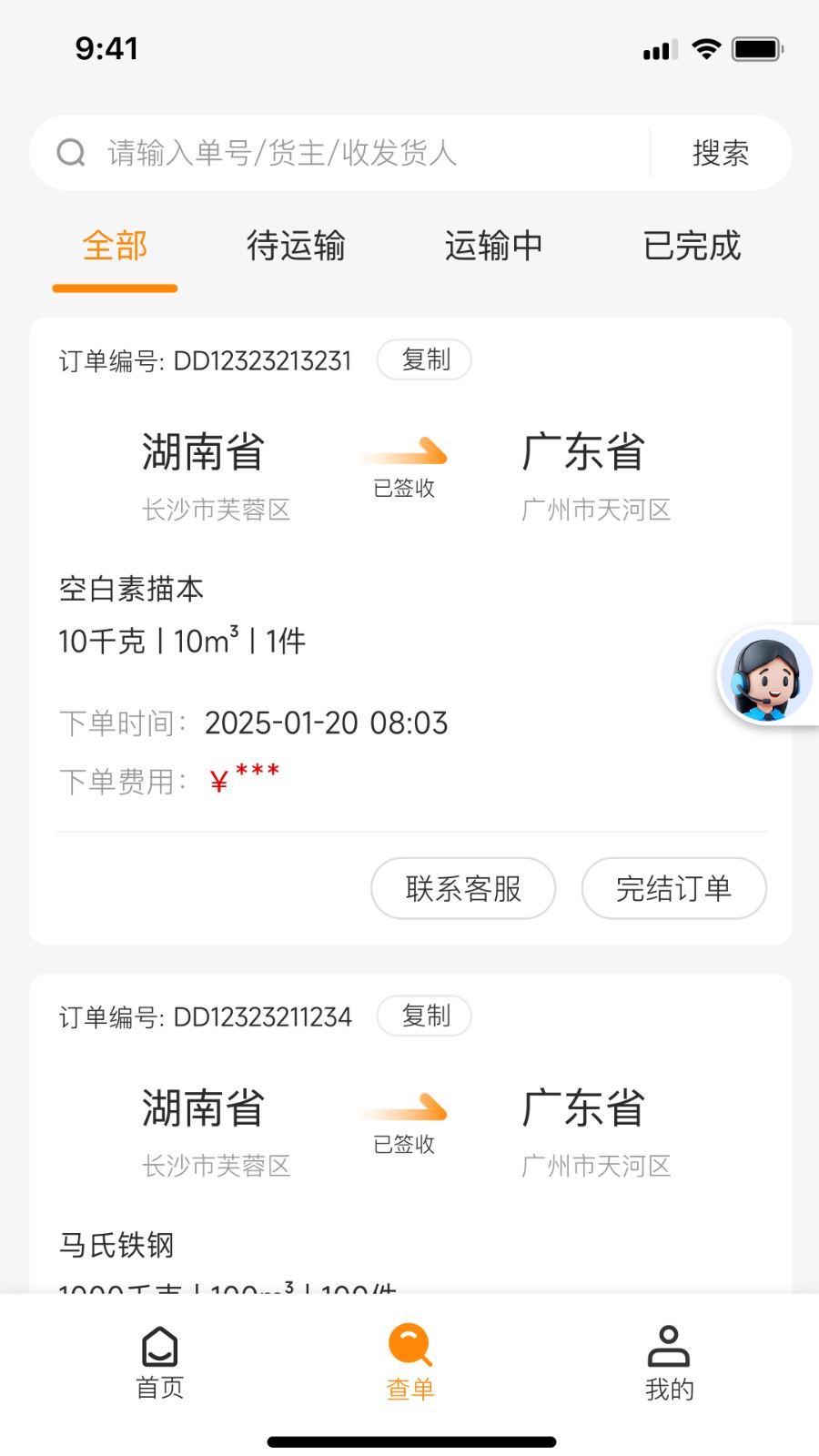Click 联系客服 on the first order
This screenshot has width=819, height=1456.
(463, 889)
